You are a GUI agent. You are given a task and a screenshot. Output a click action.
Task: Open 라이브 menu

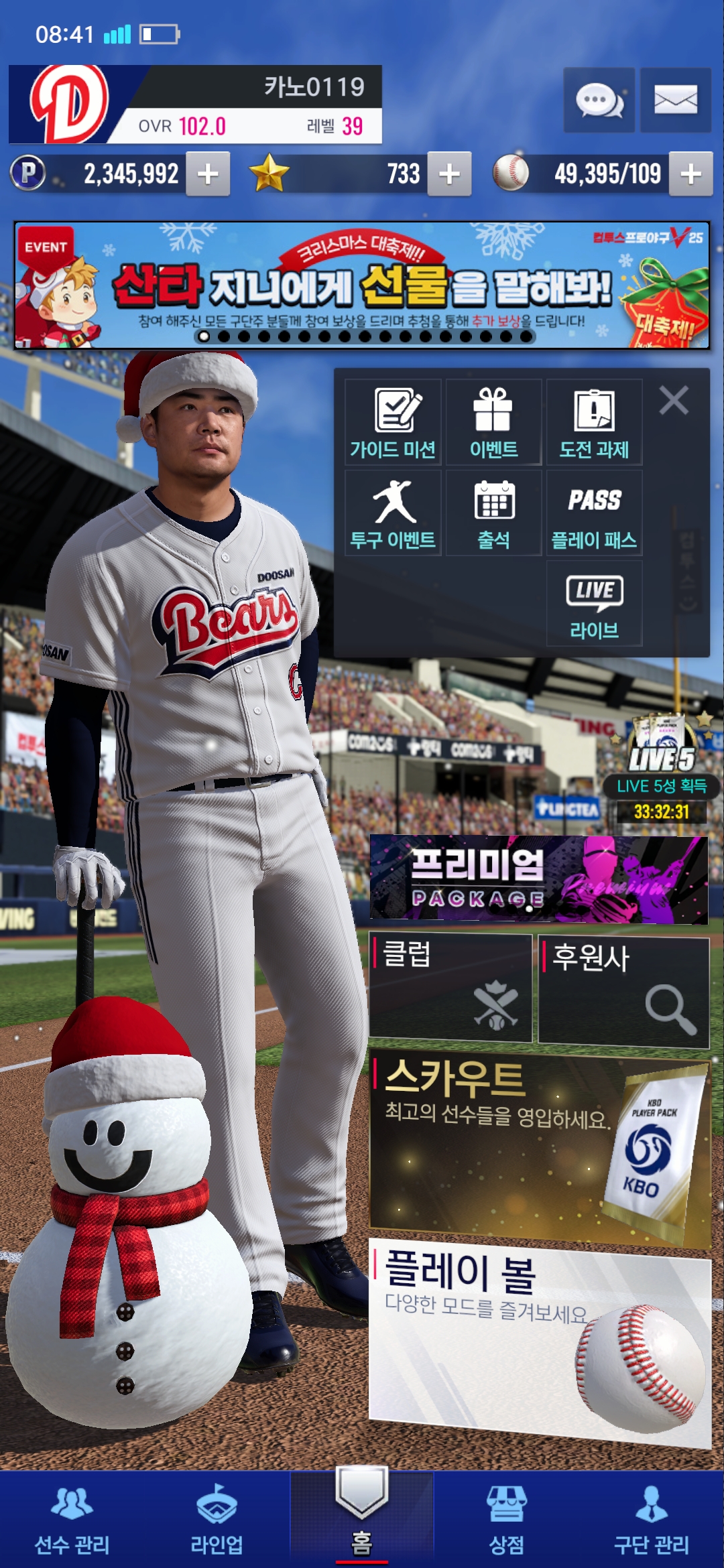coord(594,604)
